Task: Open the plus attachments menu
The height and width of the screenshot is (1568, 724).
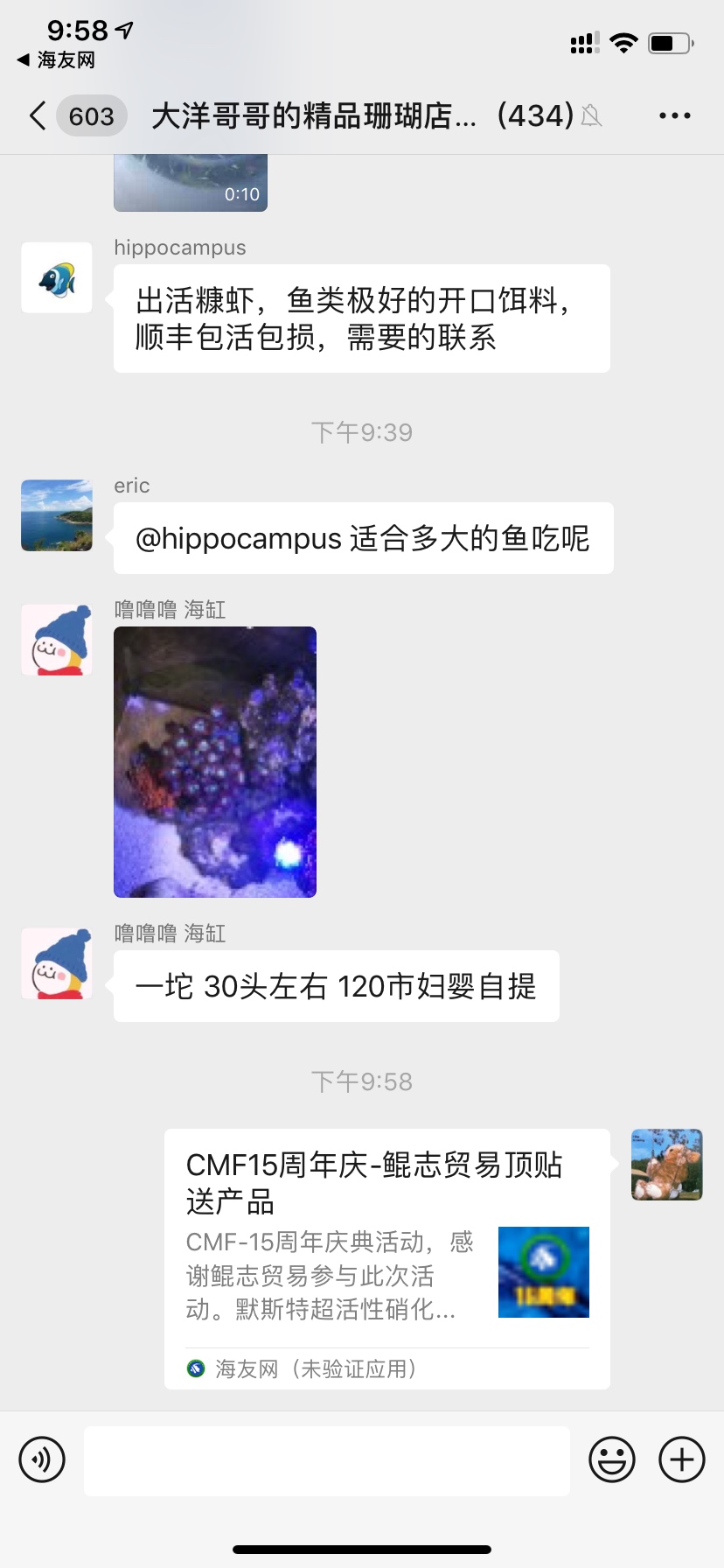Action: pos(681,1459)
